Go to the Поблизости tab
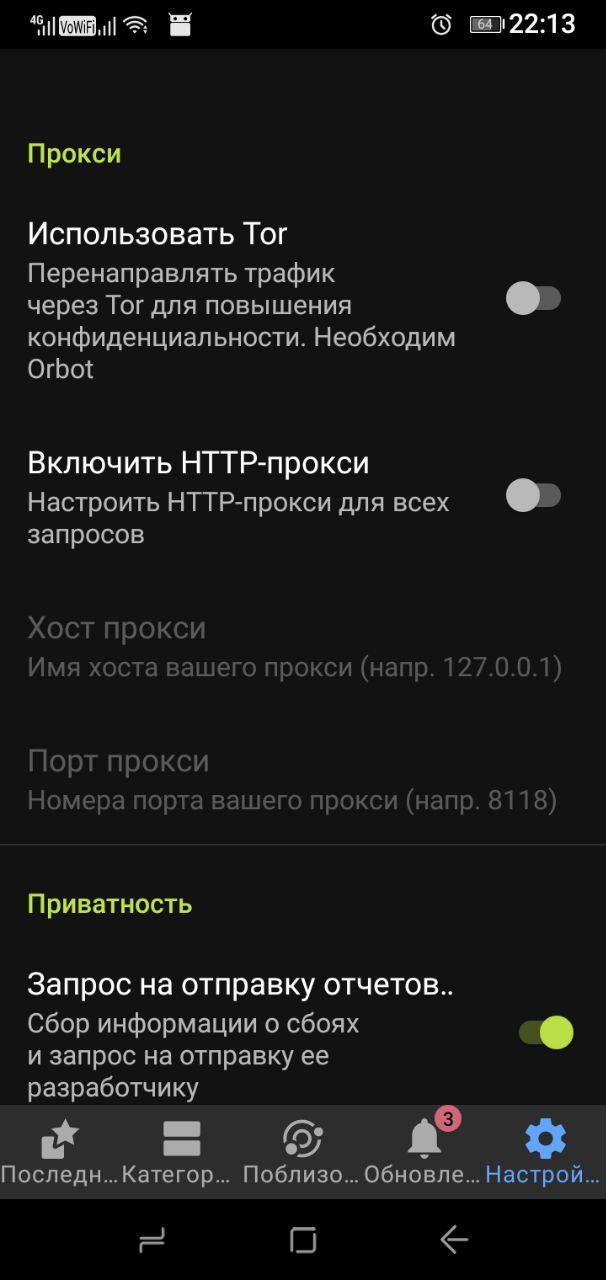 pyautogui.click(x=301, y=1151)
